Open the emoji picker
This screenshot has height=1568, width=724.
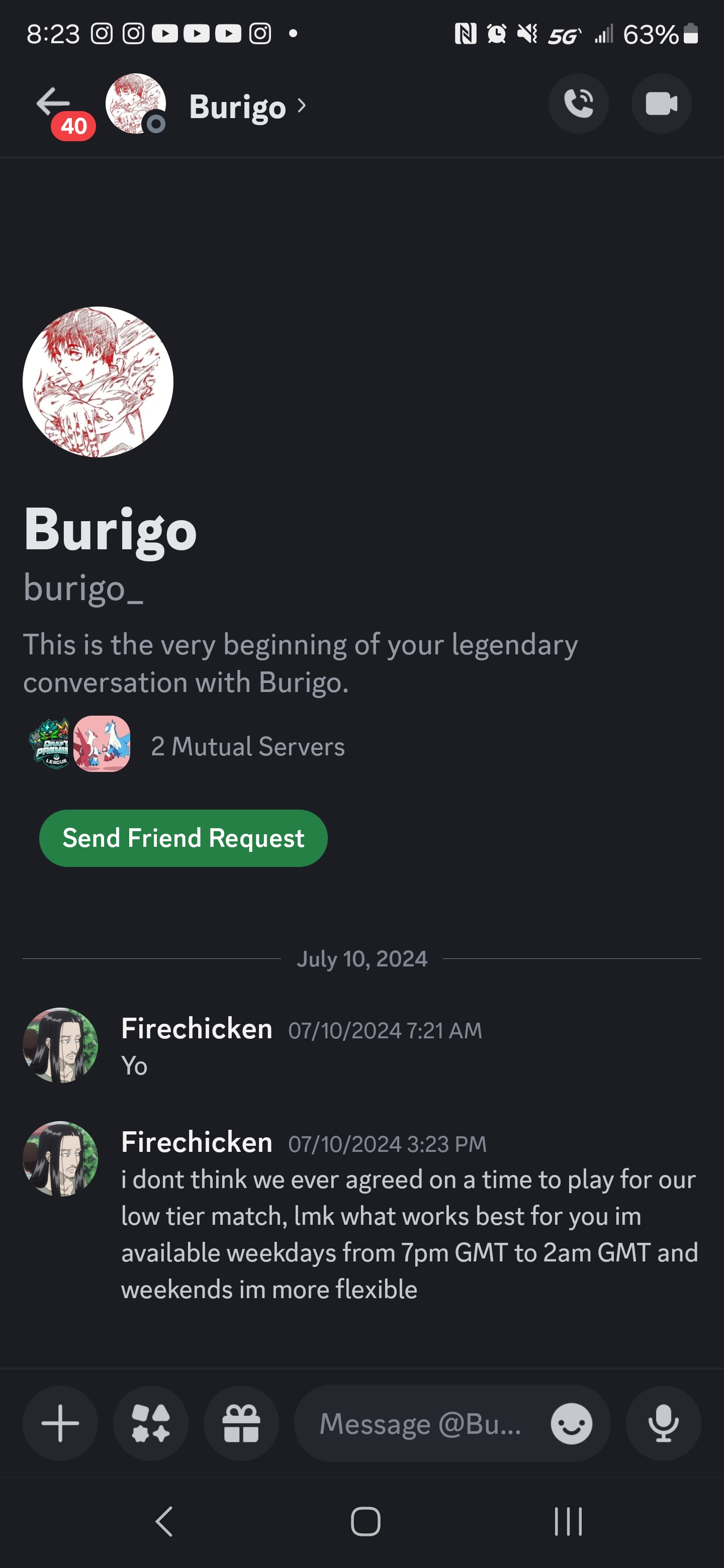click(x=571, y=1423)
